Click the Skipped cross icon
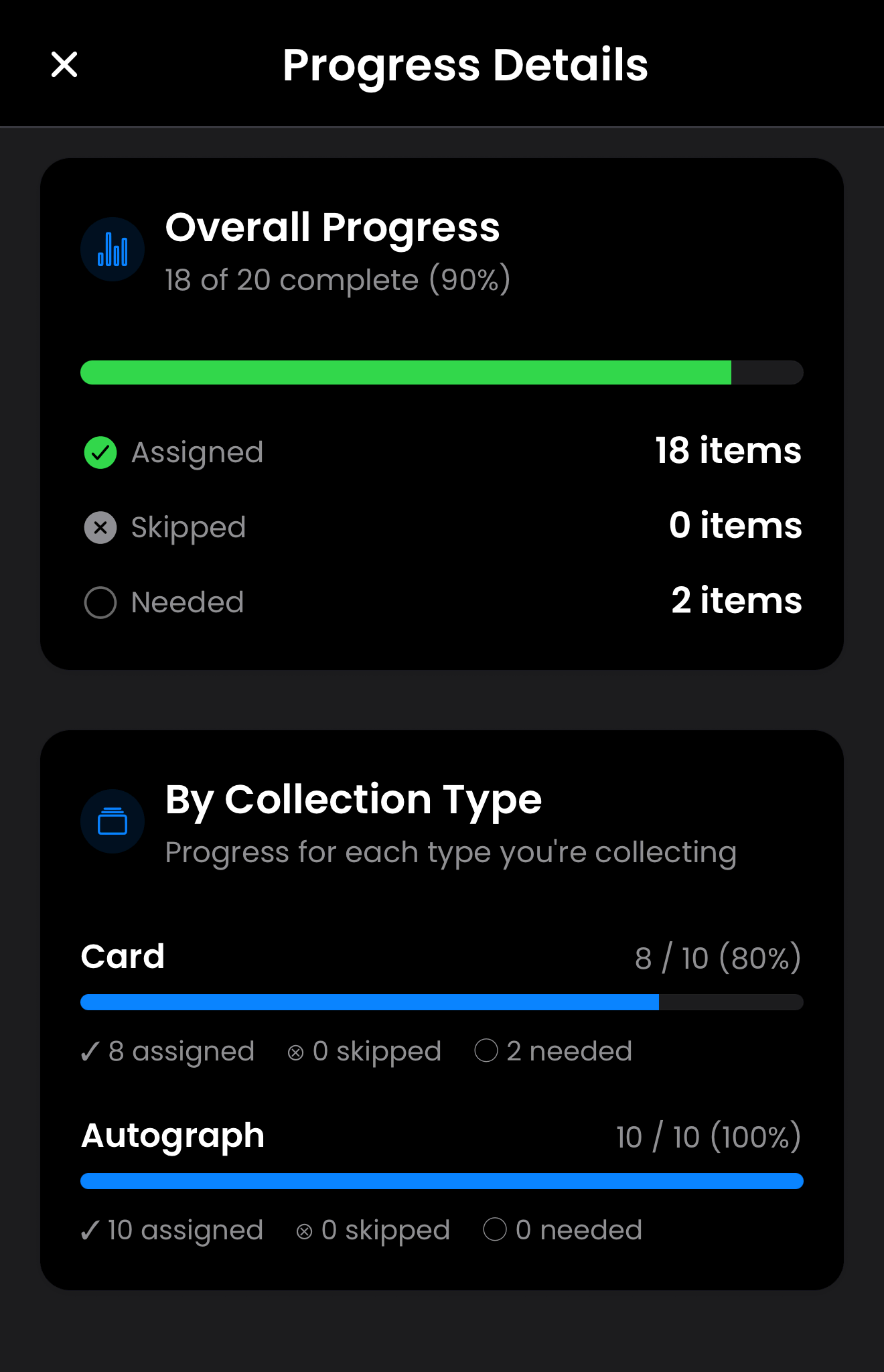 99,527
